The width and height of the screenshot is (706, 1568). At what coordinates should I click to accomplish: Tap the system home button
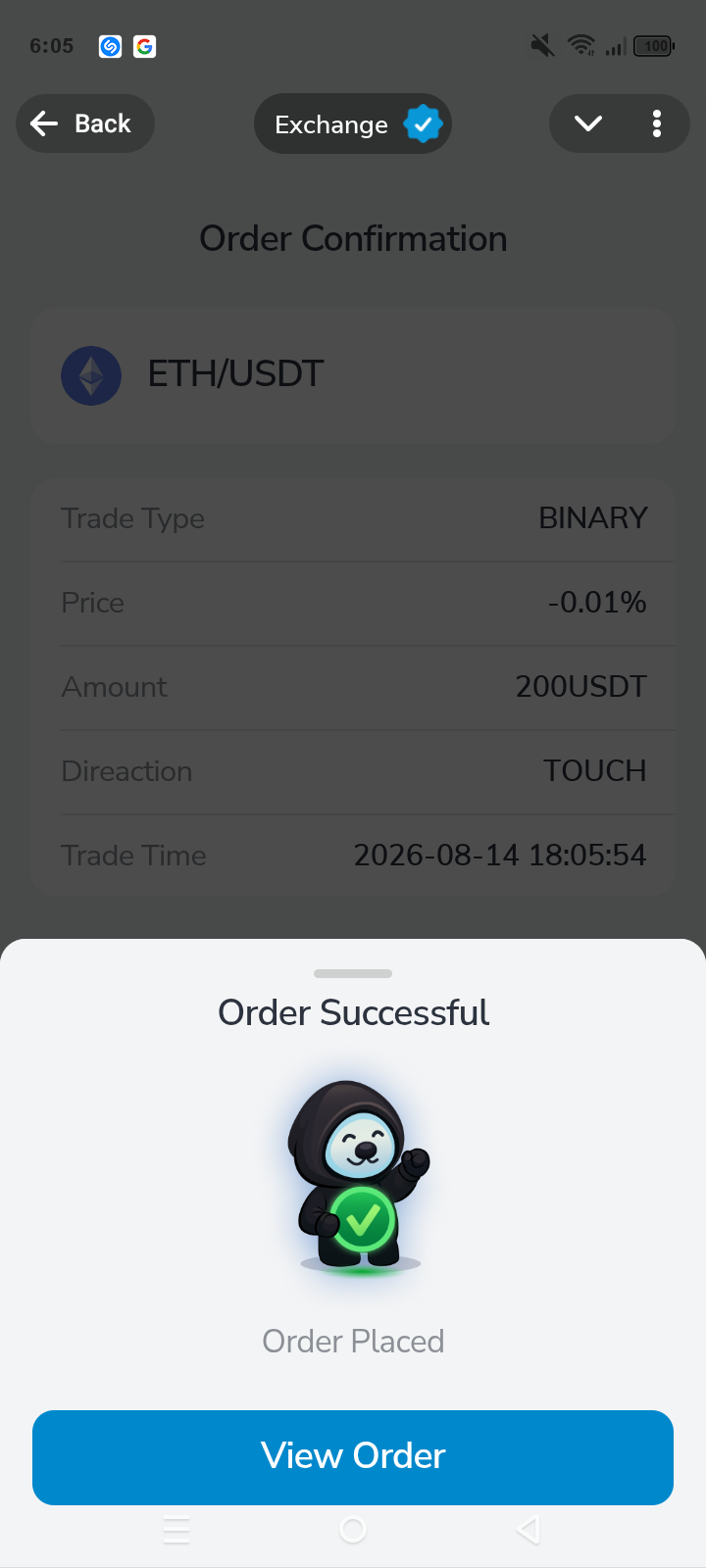(353, 1529)
